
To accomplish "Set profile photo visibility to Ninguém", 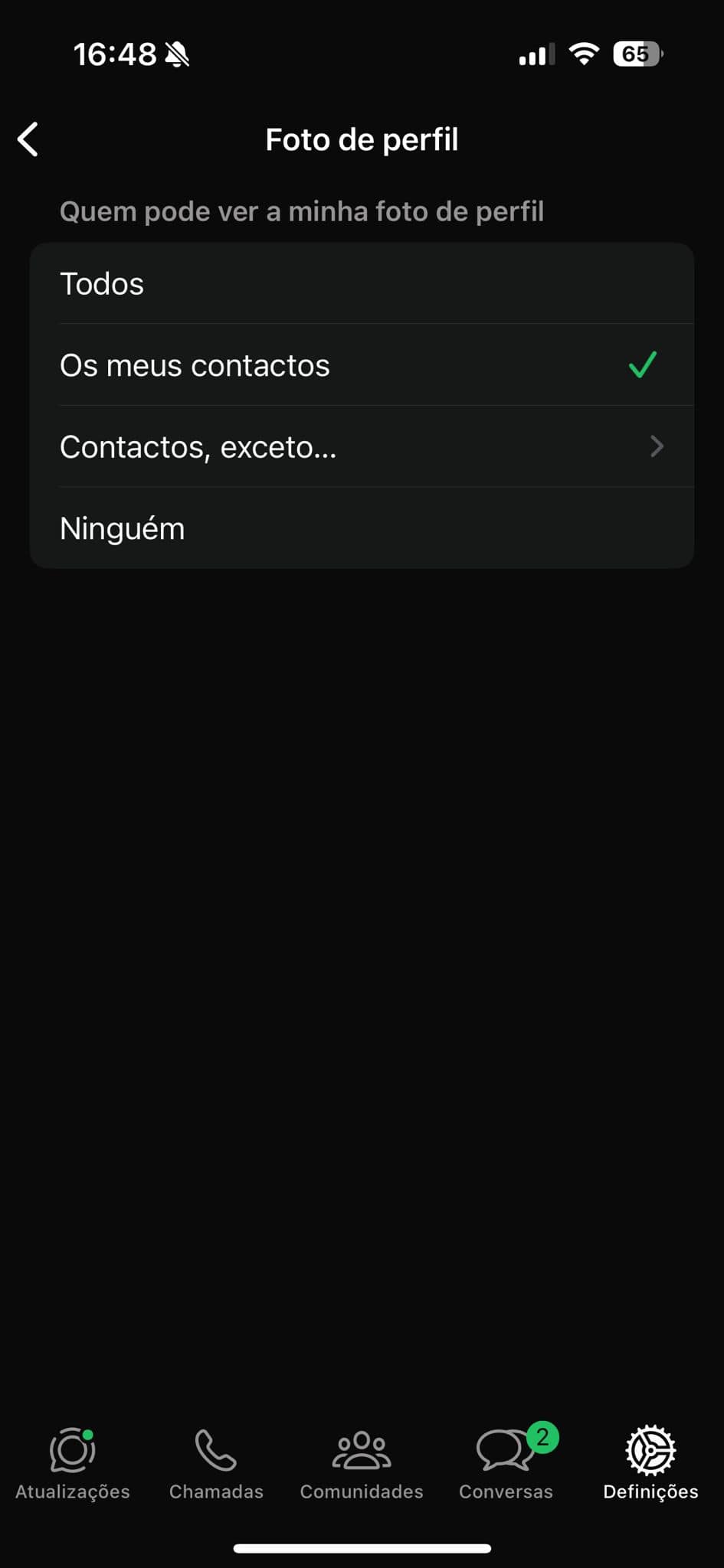I will (362, 528).
